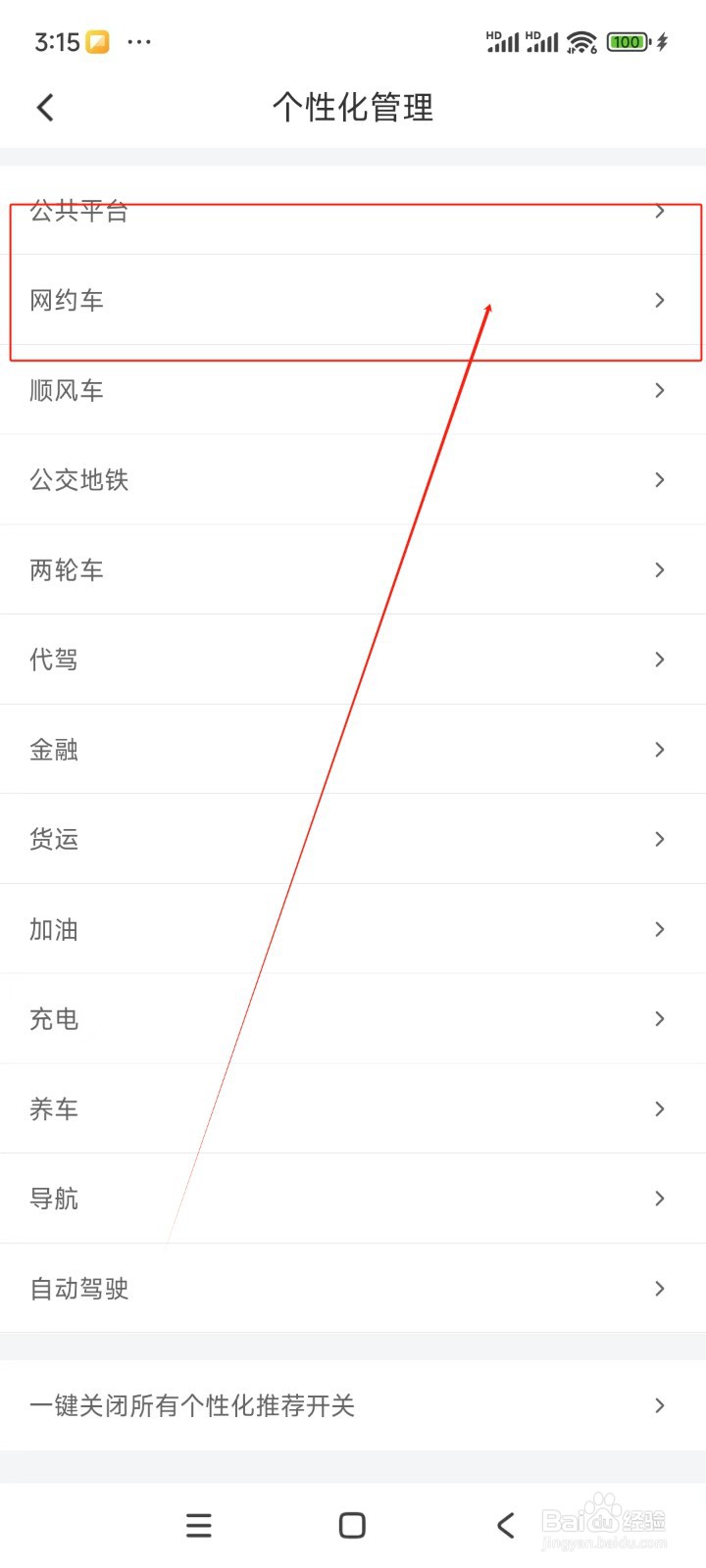
Task: Tap the ellipsis indicator in the status bar
Action: (139, 41)
